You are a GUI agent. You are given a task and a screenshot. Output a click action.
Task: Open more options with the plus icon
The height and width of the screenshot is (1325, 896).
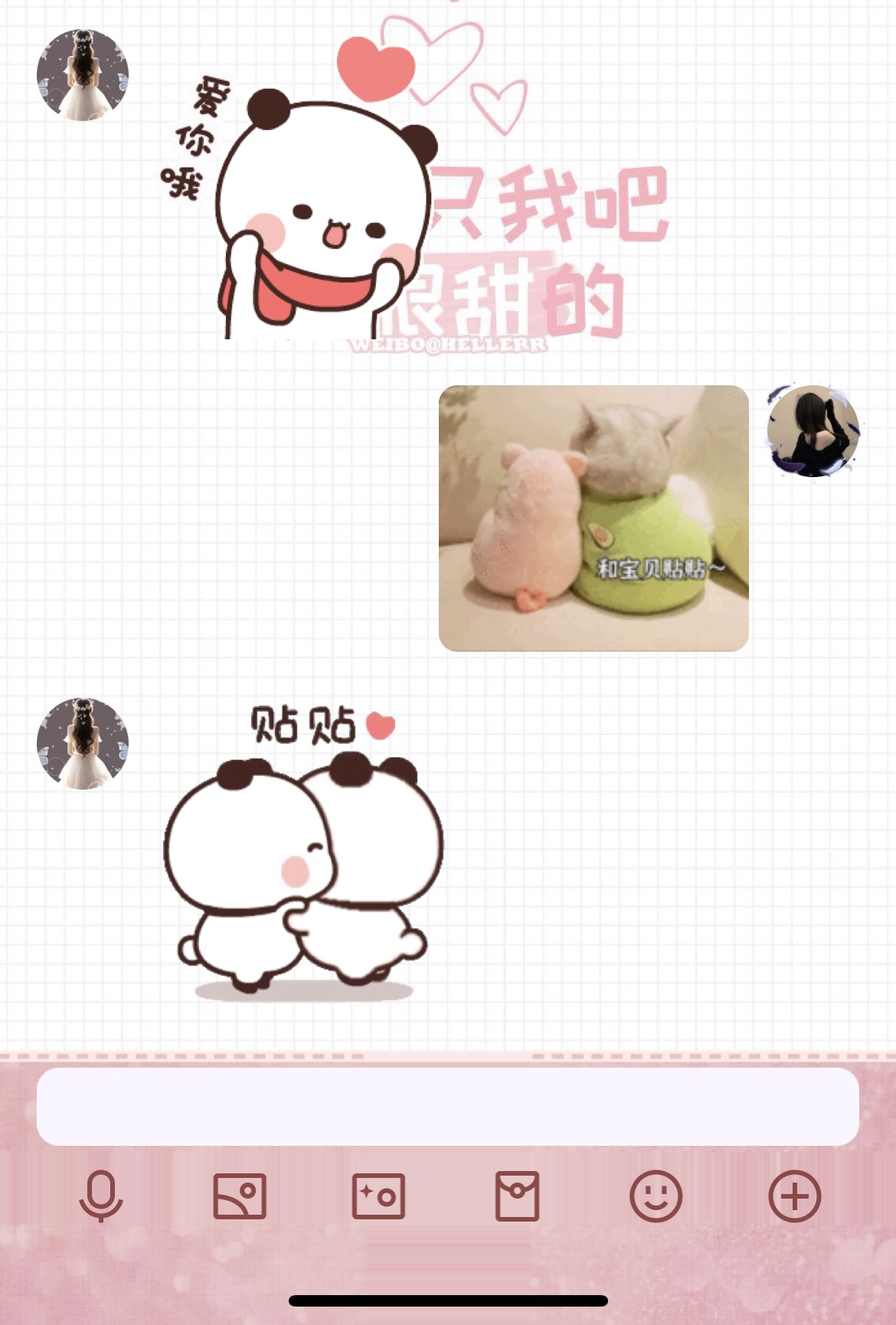click(x=794, y=1196)
